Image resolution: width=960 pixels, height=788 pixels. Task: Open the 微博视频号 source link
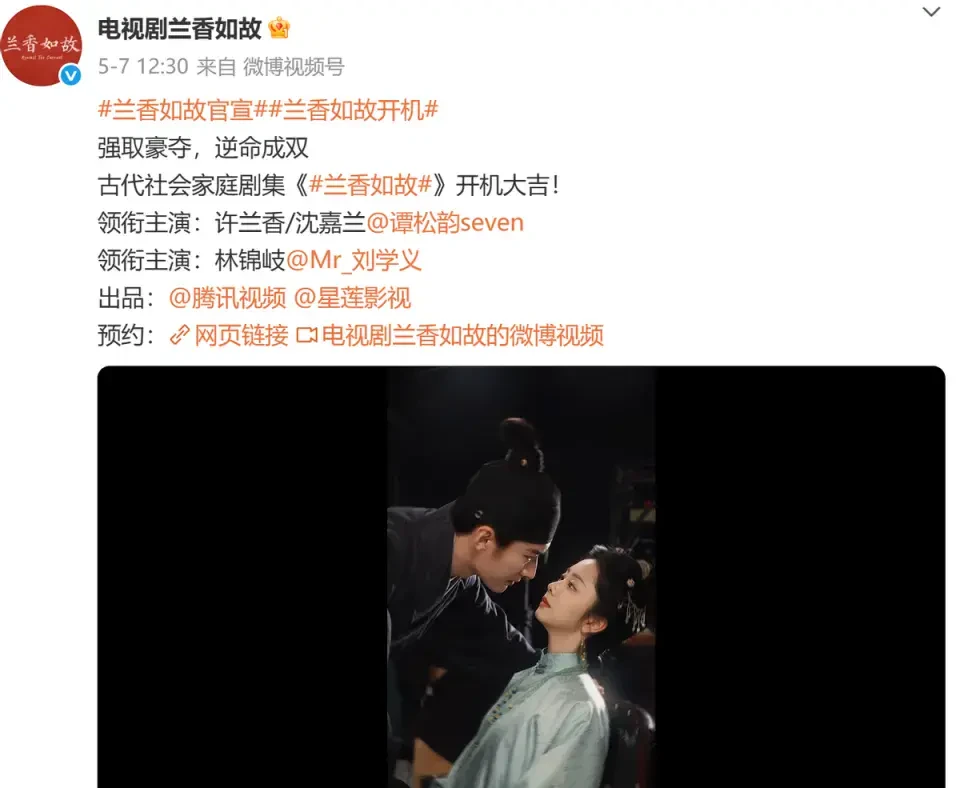coord(293,67)
